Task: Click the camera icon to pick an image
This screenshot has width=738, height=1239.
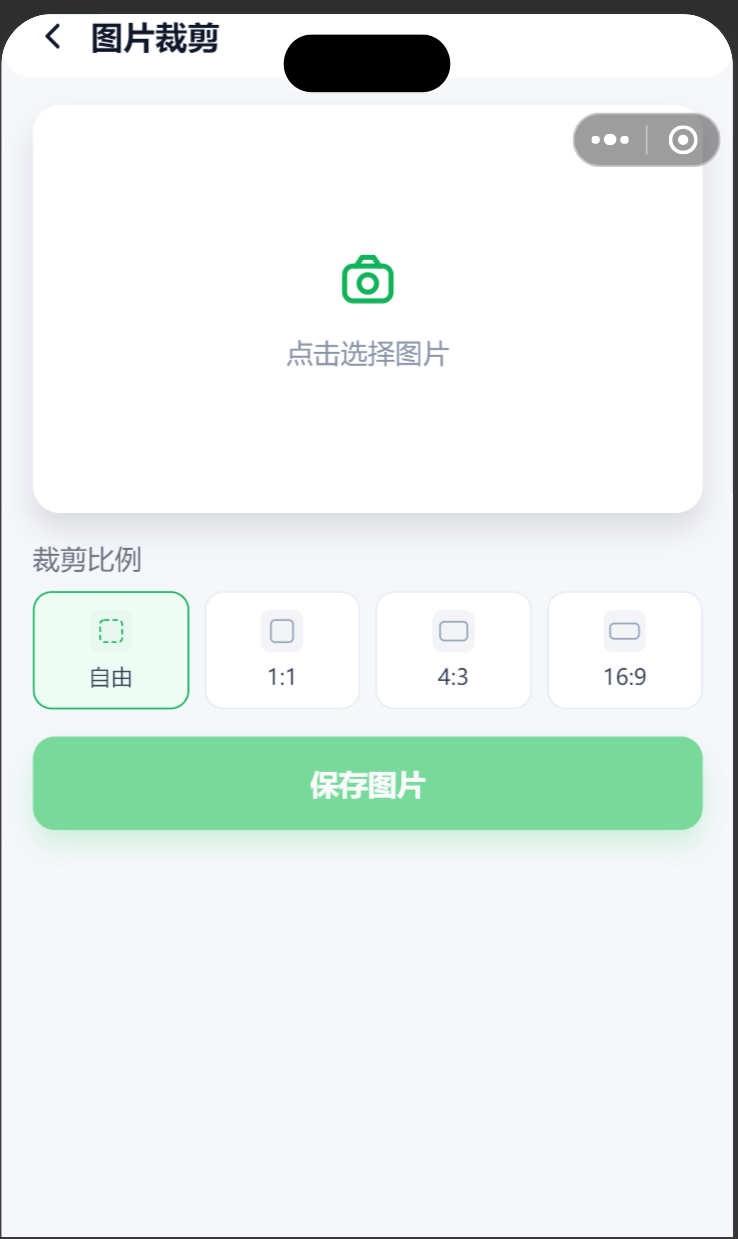Action: (x=367, y=279)
